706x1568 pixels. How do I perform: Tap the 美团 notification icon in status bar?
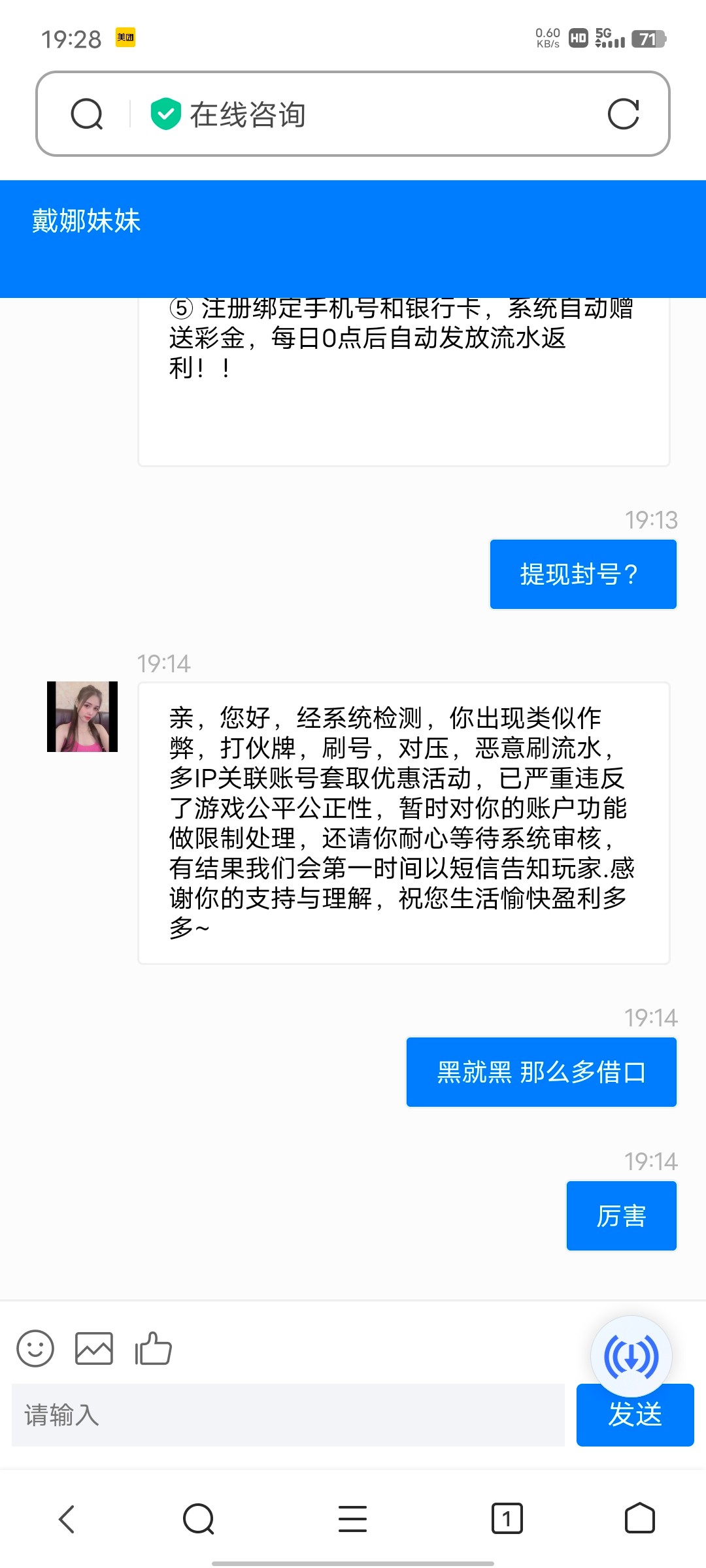[126, 38]
